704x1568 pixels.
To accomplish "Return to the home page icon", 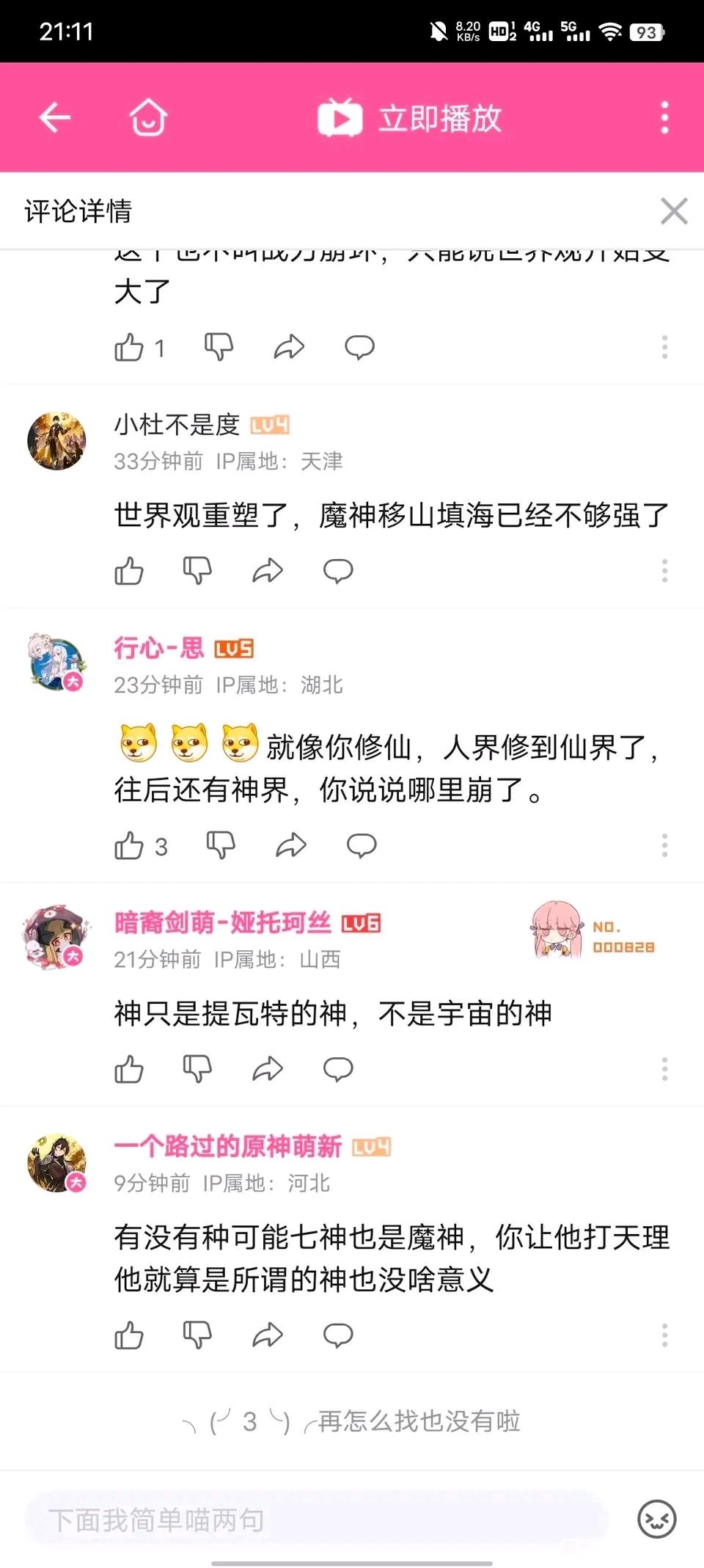I will point(148,117).
